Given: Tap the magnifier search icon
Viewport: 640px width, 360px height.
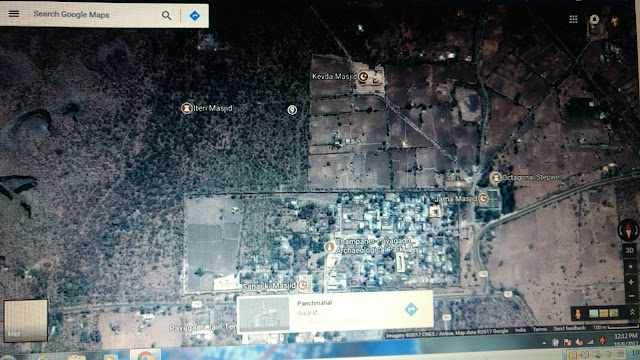Looking at the screenshot, I should [166, 16].
